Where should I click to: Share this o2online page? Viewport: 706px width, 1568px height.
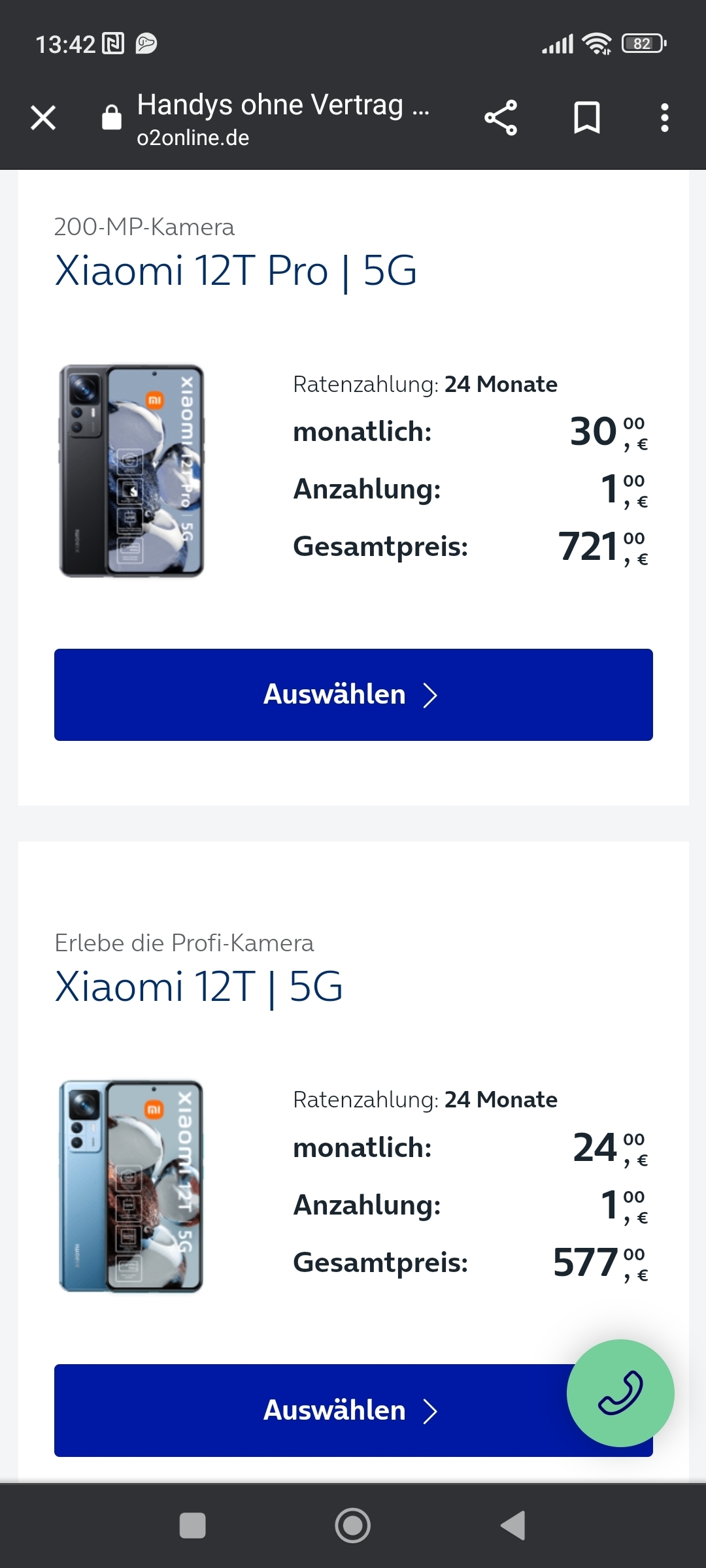(x=501, y=118)
